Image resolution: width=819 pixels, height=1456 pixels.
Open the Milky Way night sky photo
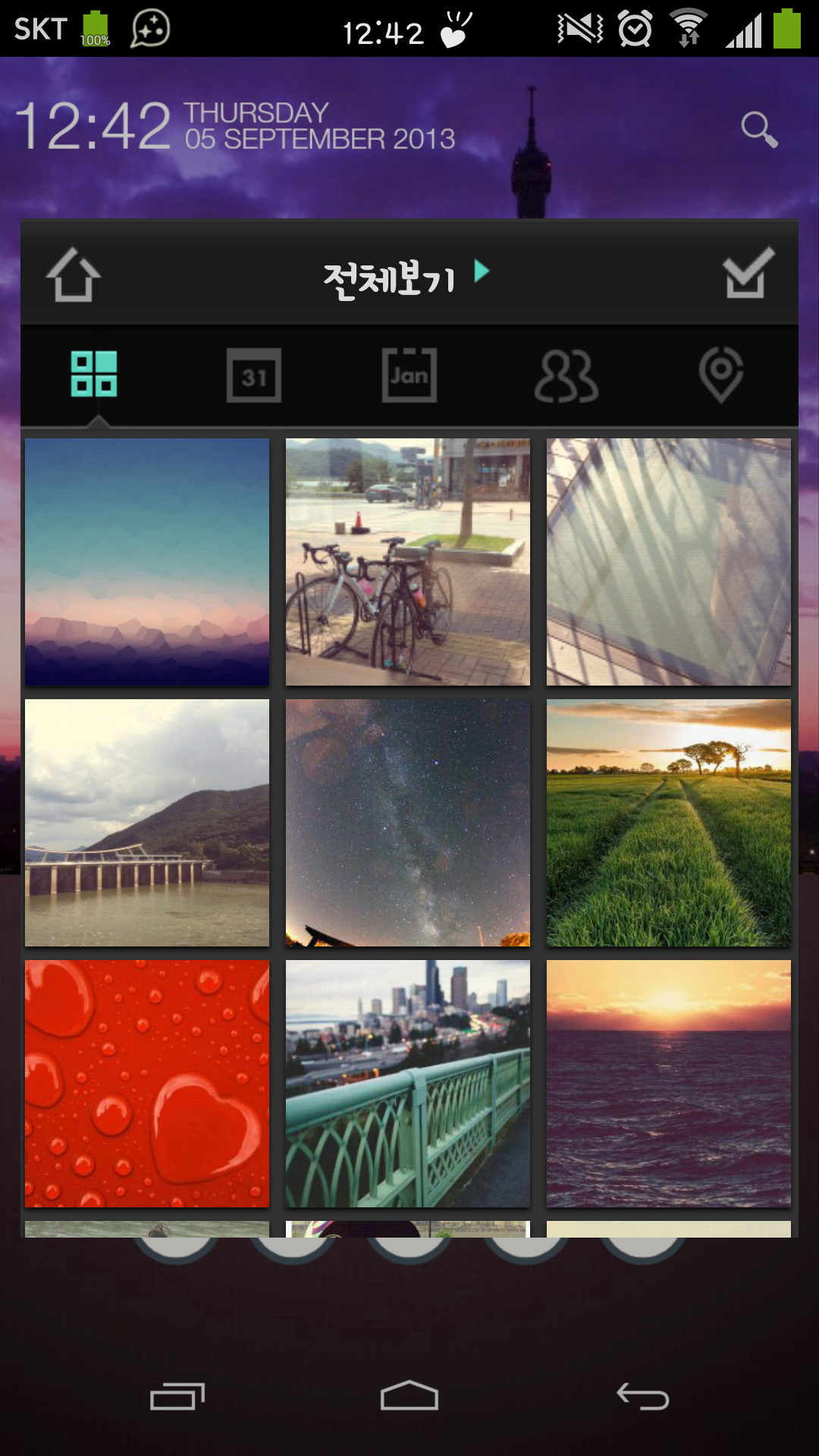(x=408, y=823)
